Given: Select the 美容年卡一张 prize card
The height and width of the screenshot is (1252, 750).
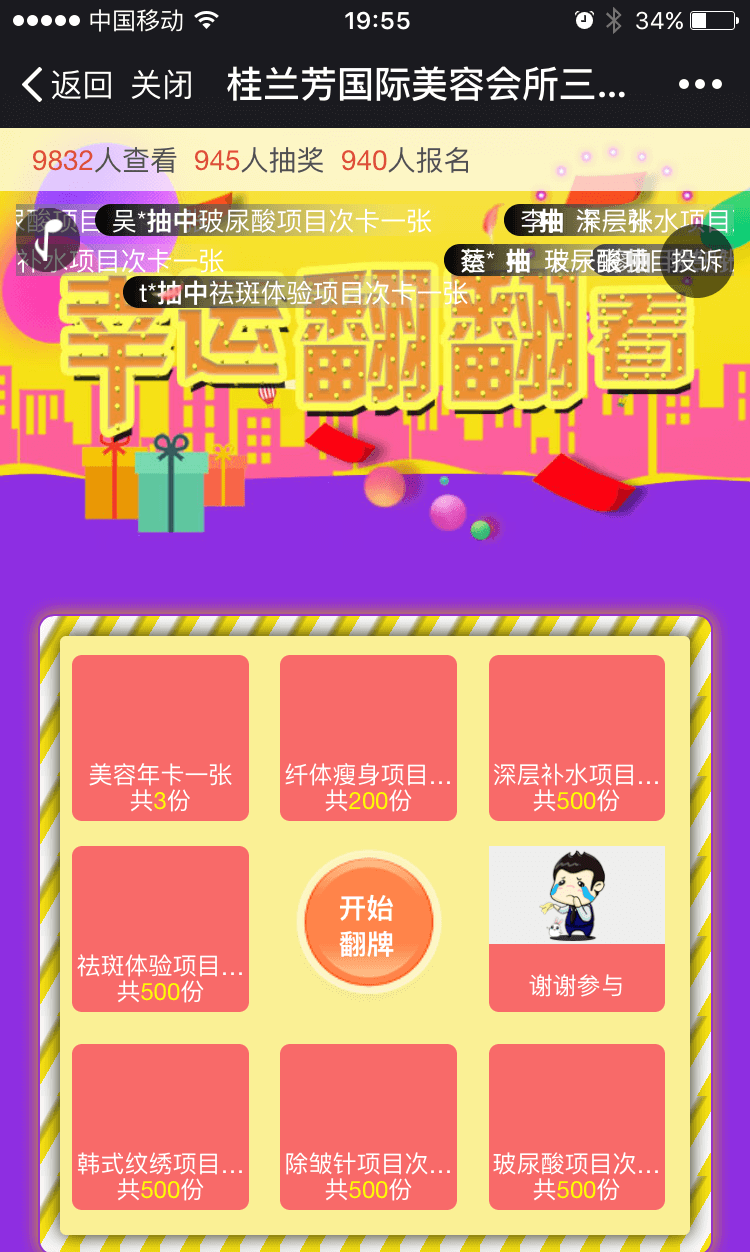Looking at the screenshot, I should pyautogui.click(x=160, y=738).
